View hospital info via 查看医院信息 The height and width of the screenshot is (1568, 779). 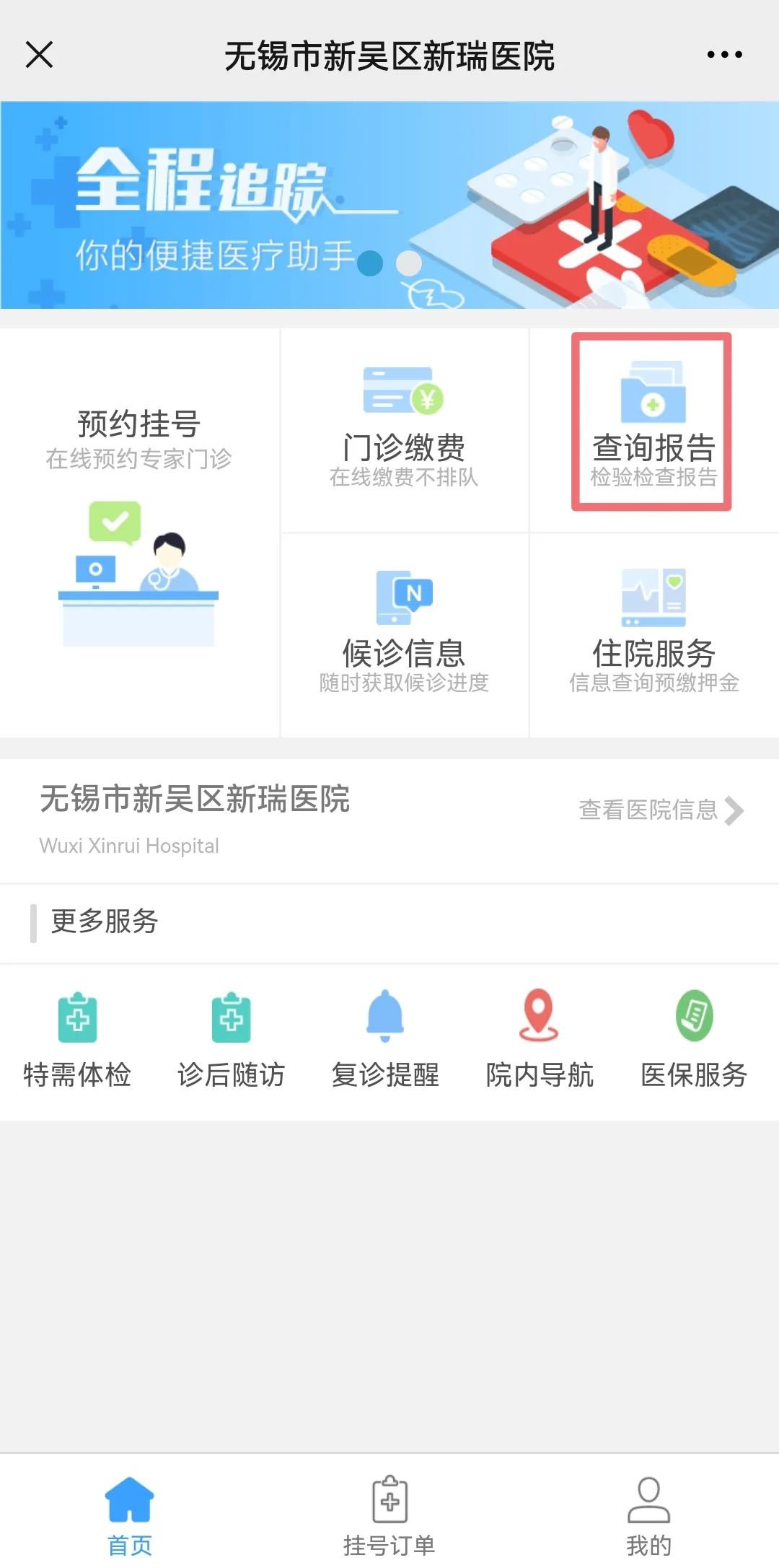pos(660,810)
